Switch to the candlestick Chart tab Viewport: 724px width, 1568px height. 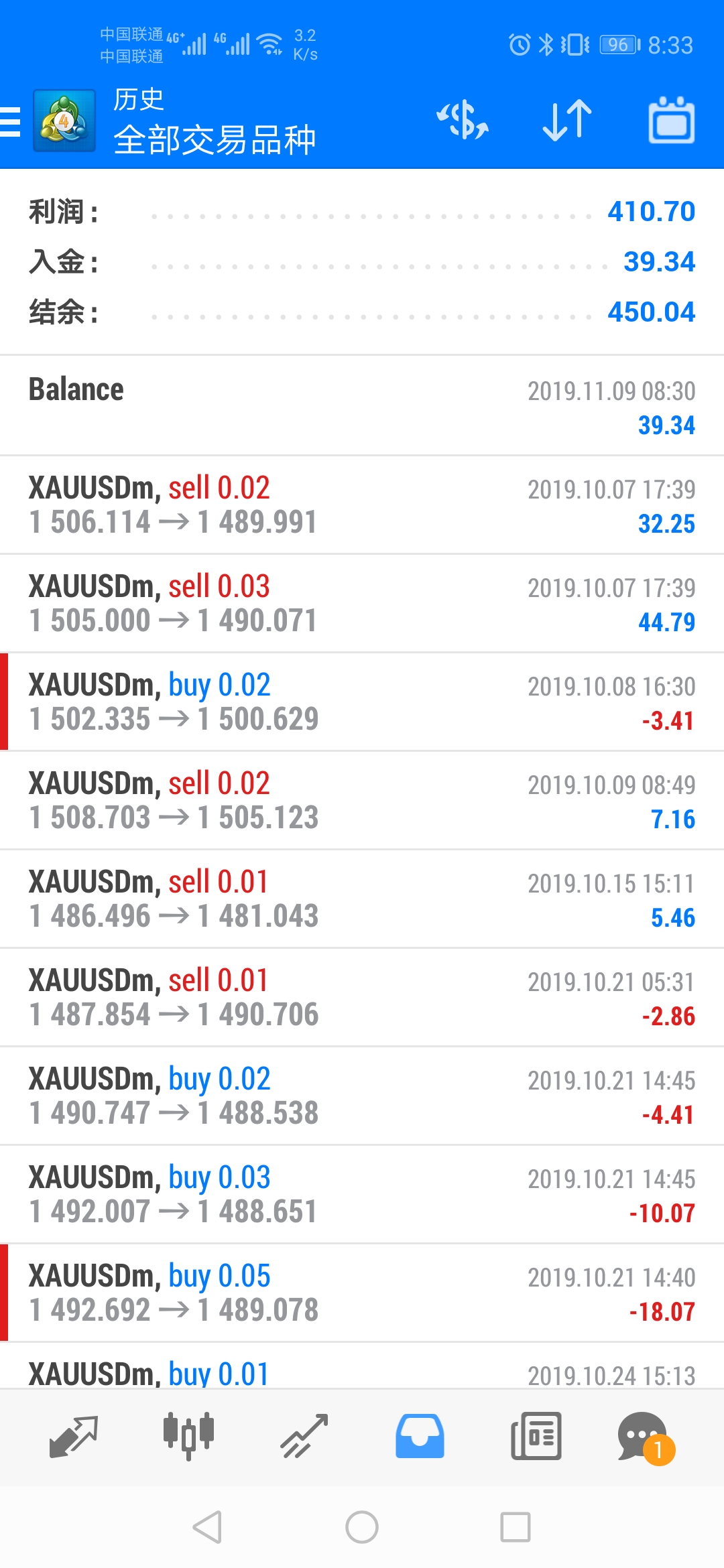[x=188, y=1437]
